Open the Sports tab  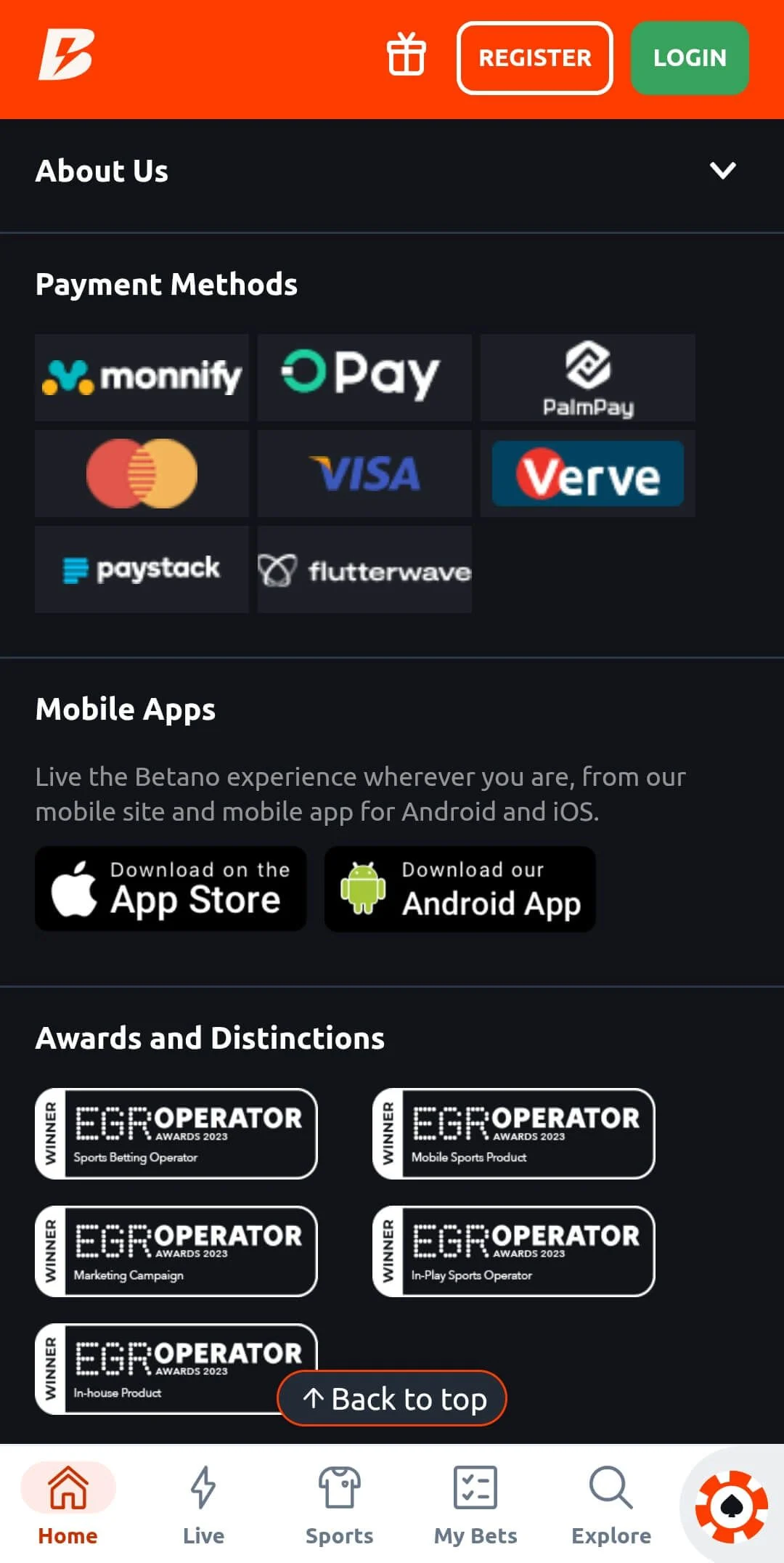(339, 1503)
